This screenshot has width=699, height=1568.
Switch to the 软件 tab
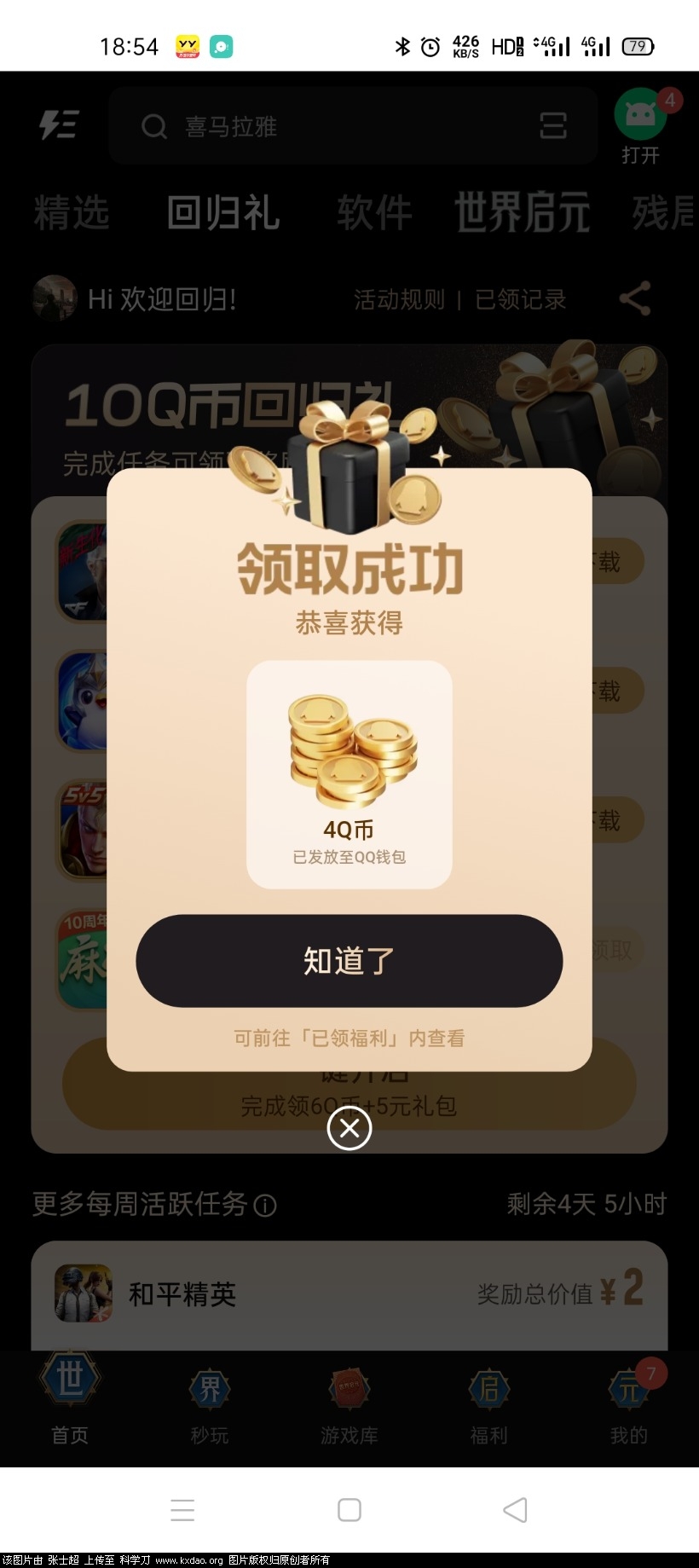tap(374, 212)
